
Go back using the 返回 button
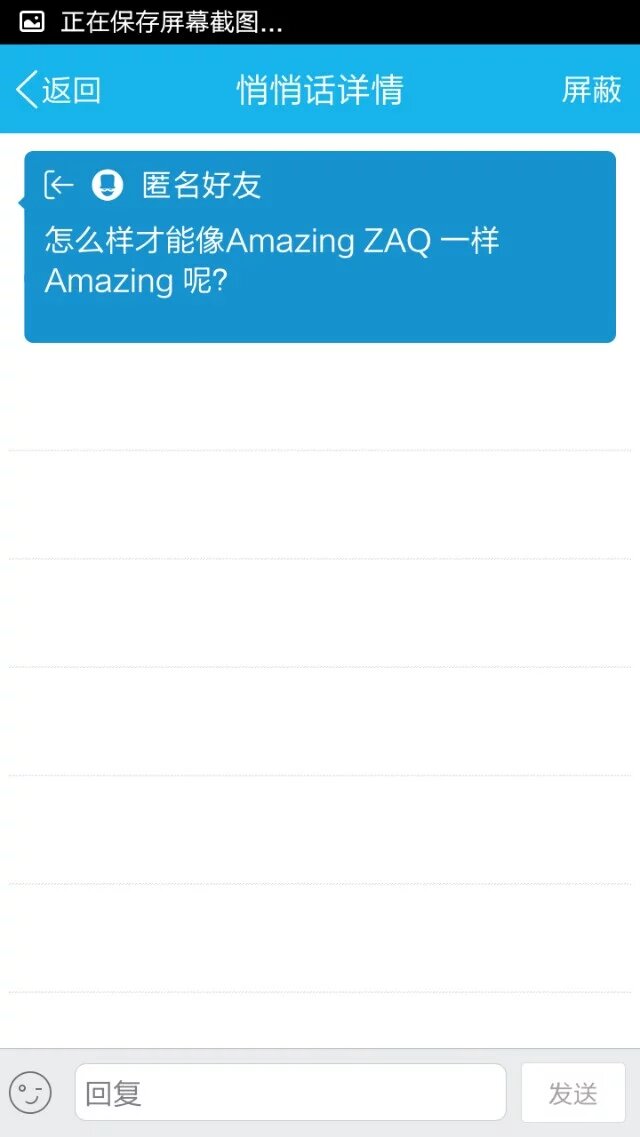(x=58, y=90)
